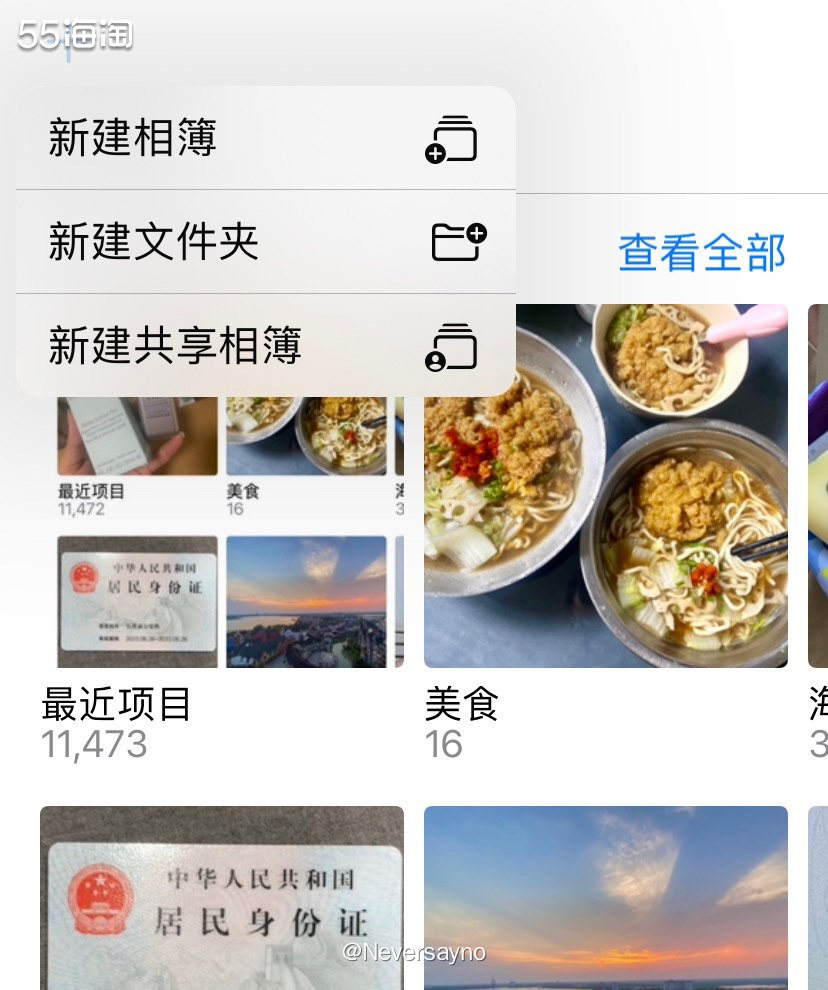The height and width of the screenshot is (990, 828).
Task: Open the small 最近项目 cover behind the menu
Action: tap(135, 435)
